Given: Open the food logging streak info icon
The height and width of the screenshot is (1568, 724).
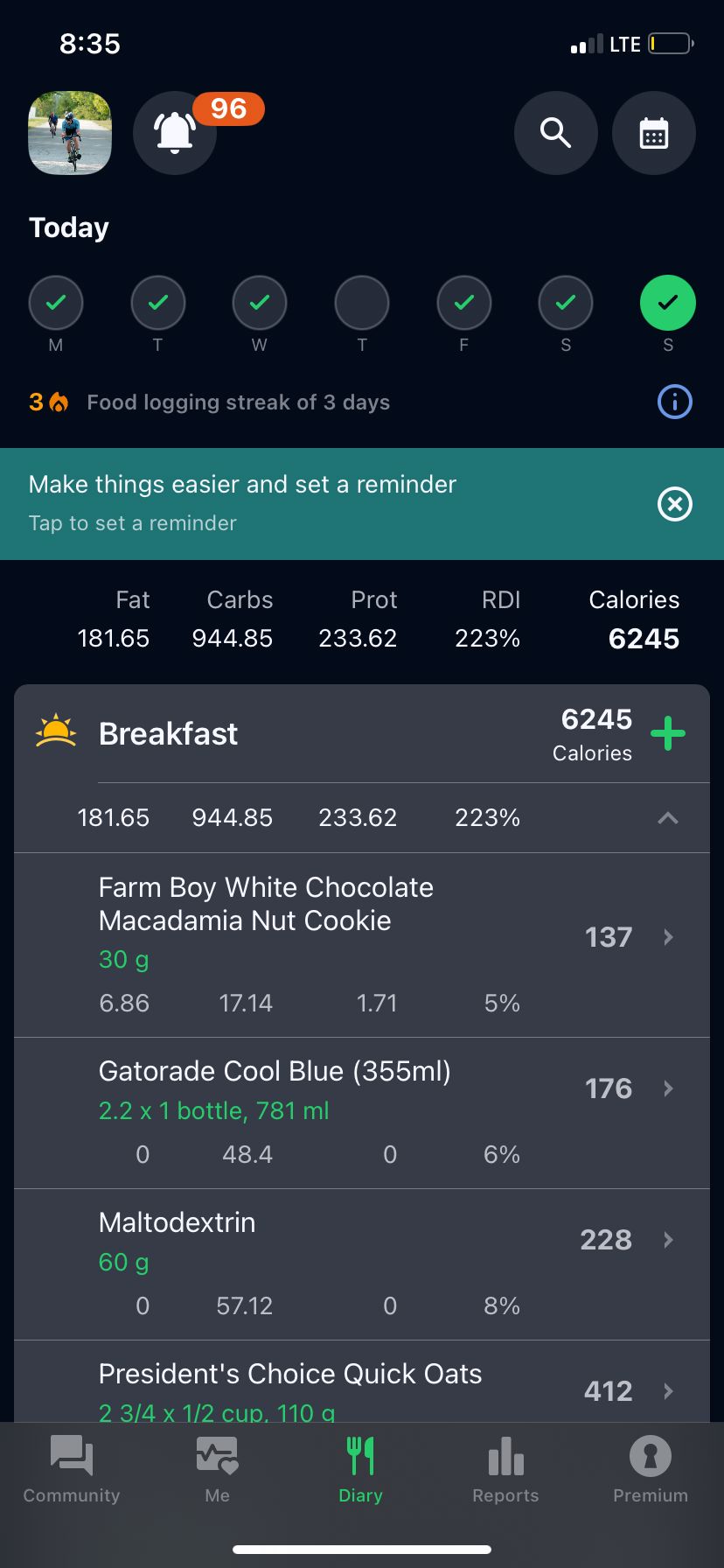Looking at the screenshot, I should coord(674,402).
